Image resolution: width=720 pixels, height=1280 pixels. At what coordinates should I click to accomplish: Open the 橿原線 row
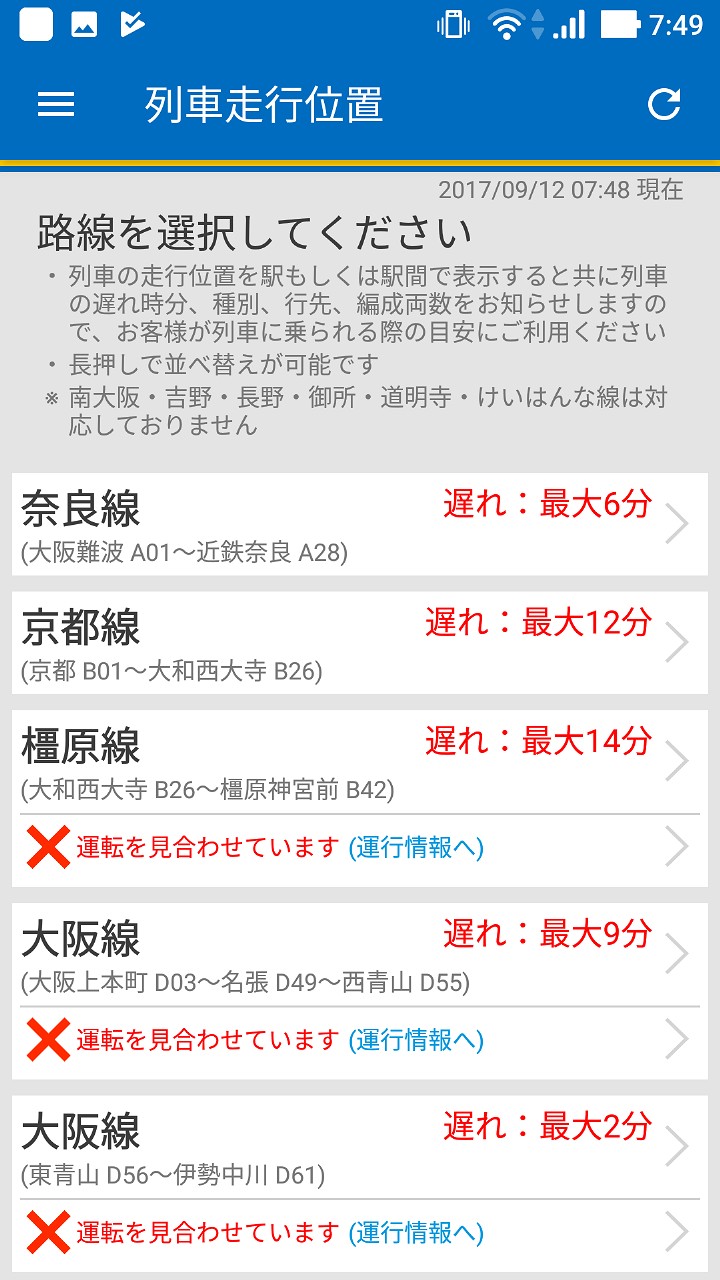click(360, 762)
